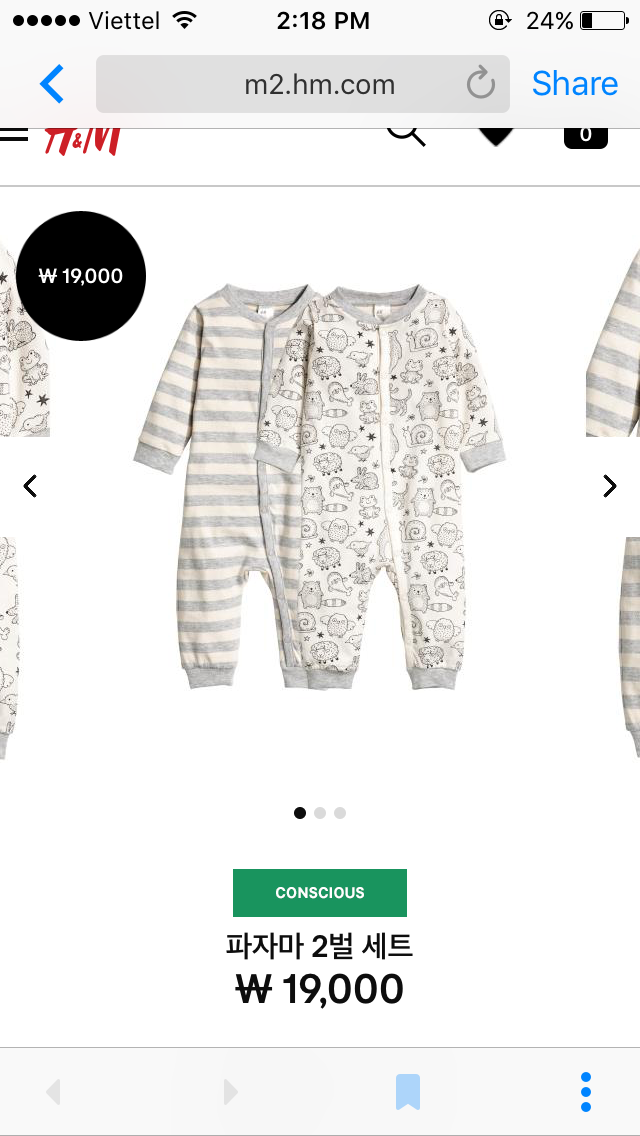
Task: Open H&M product search
Action: pos(405,135)
